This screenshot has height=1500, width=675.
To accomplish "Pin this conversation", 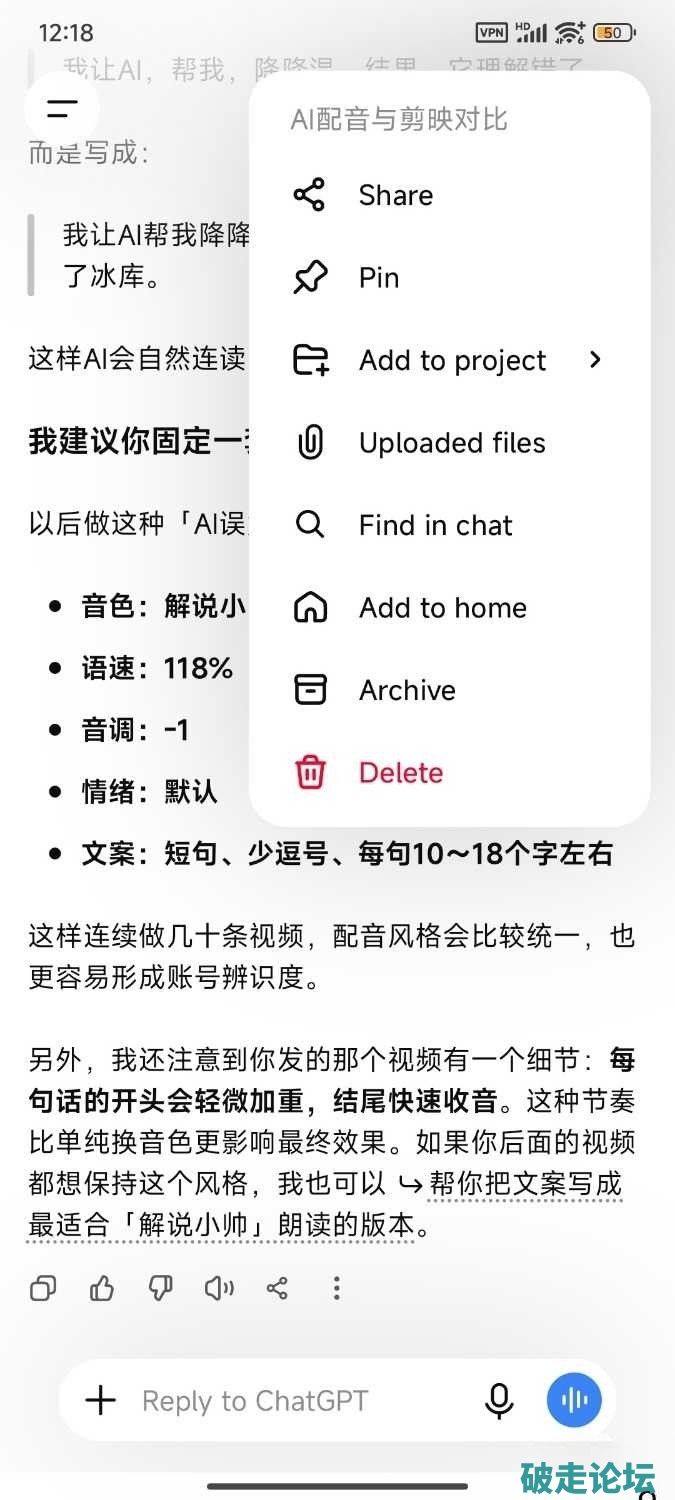I will coord(449,278).
